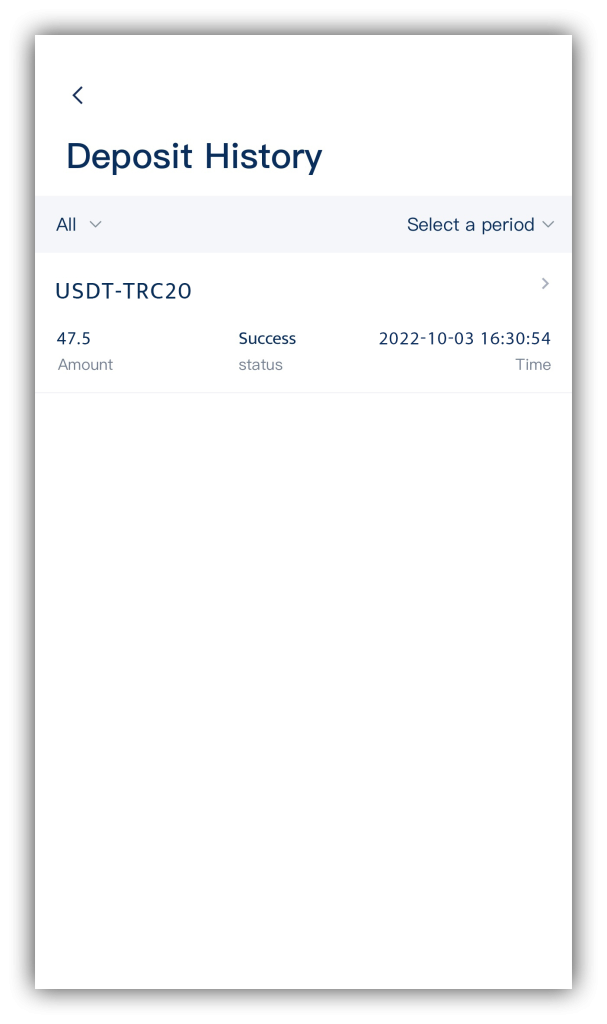Open the All filter dropdown
The height and width of the screenshot is (1024, 607).
[78, 225]
